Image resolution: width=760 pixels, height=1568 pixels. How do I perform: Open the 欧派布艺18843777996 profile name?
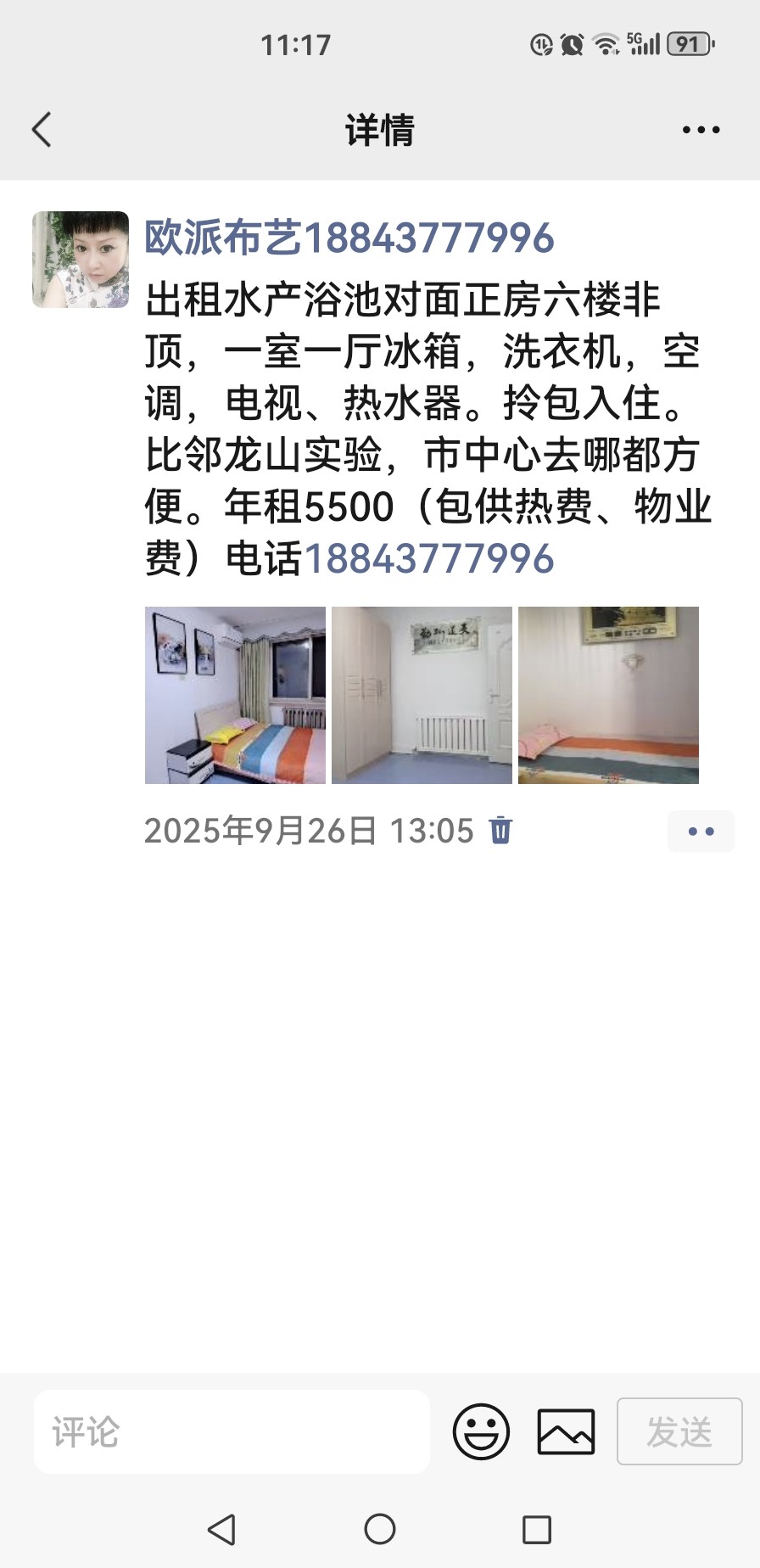coord(349,238)
